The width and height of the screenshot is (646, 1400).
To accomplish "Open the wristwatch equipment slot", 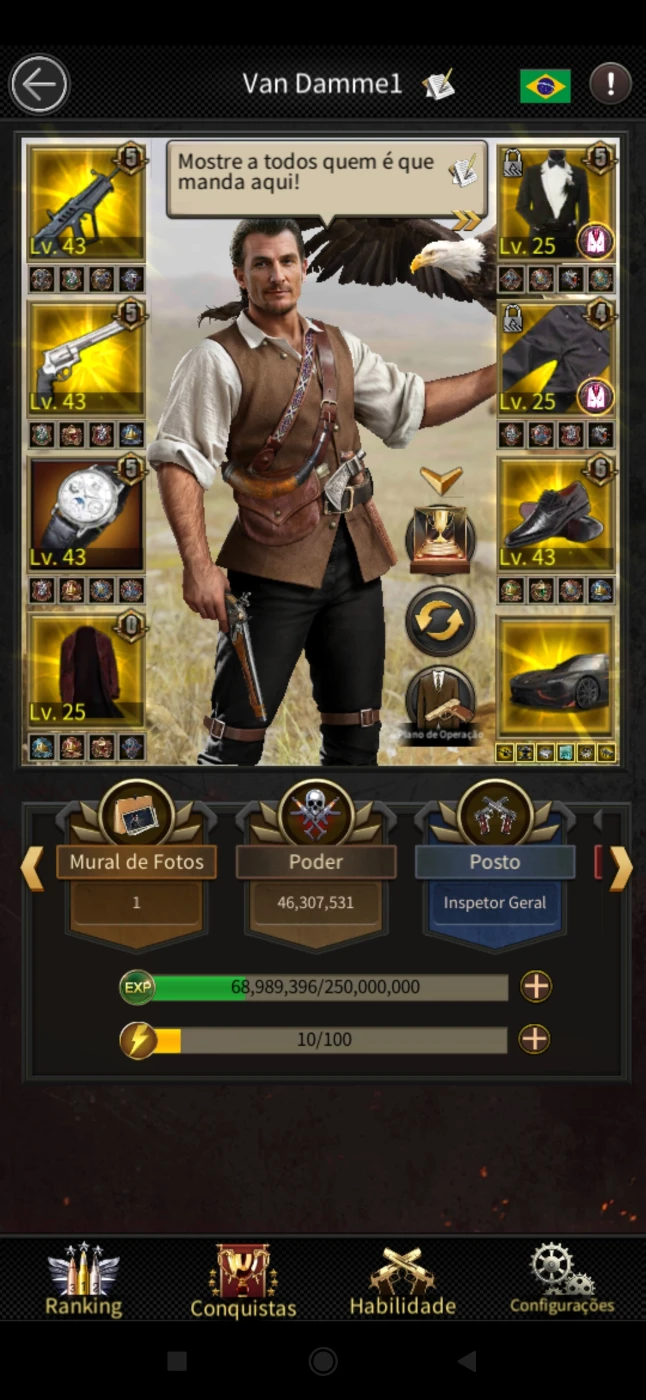I will (86, 514).
